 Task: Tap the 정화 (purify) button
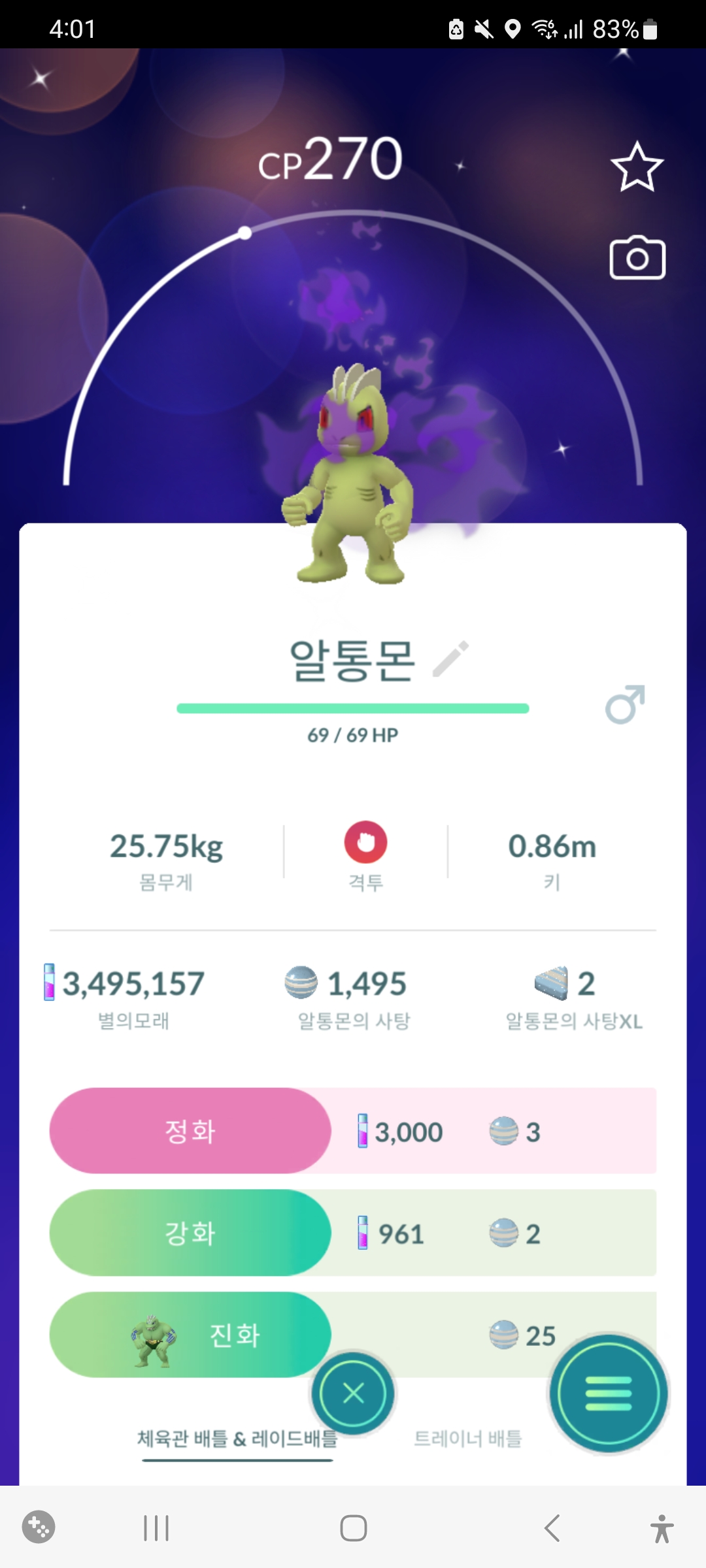190,1131
